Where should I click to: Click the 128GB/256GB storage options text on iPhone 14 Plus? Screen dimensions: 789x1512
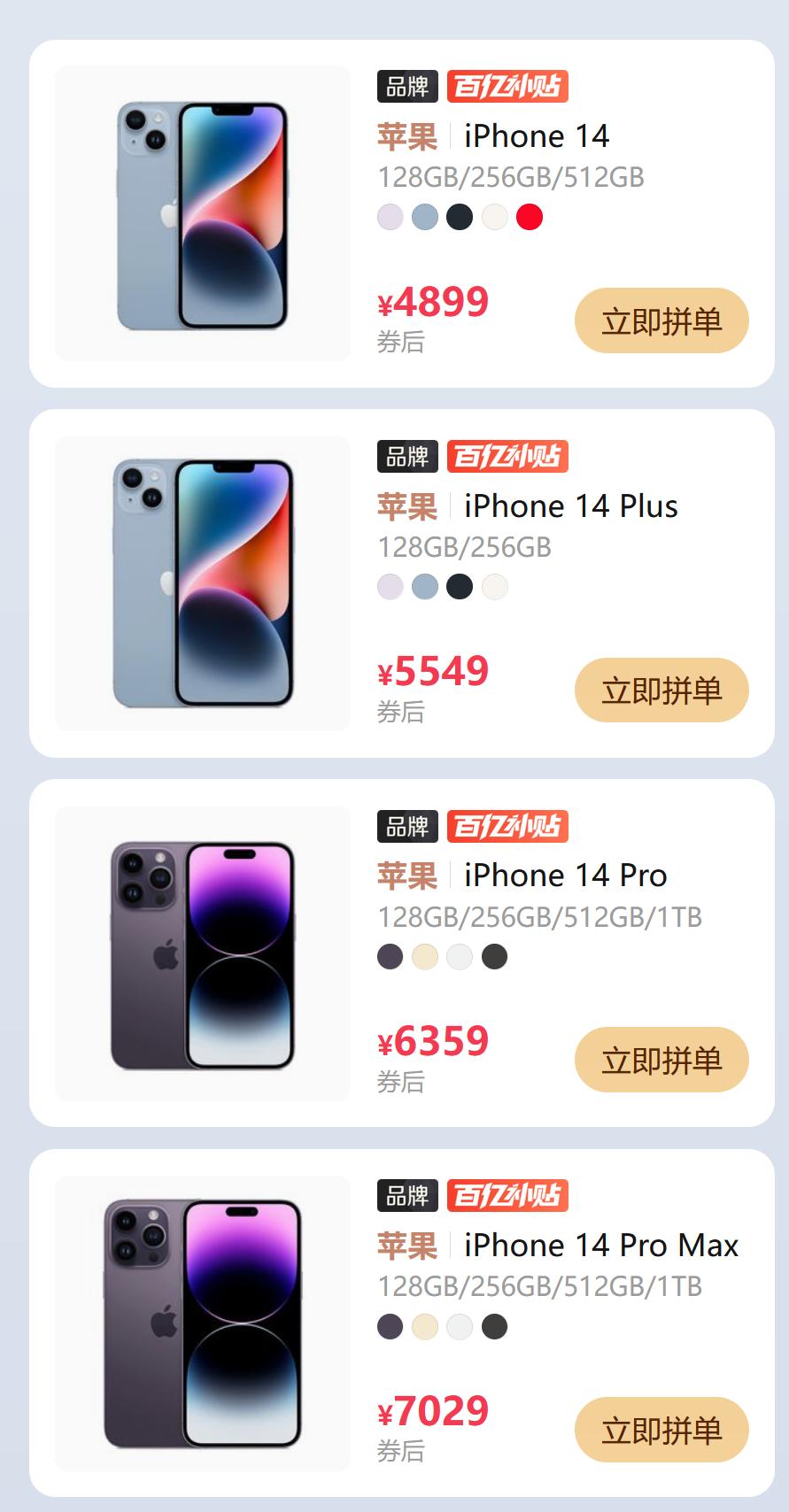(463, 547)
